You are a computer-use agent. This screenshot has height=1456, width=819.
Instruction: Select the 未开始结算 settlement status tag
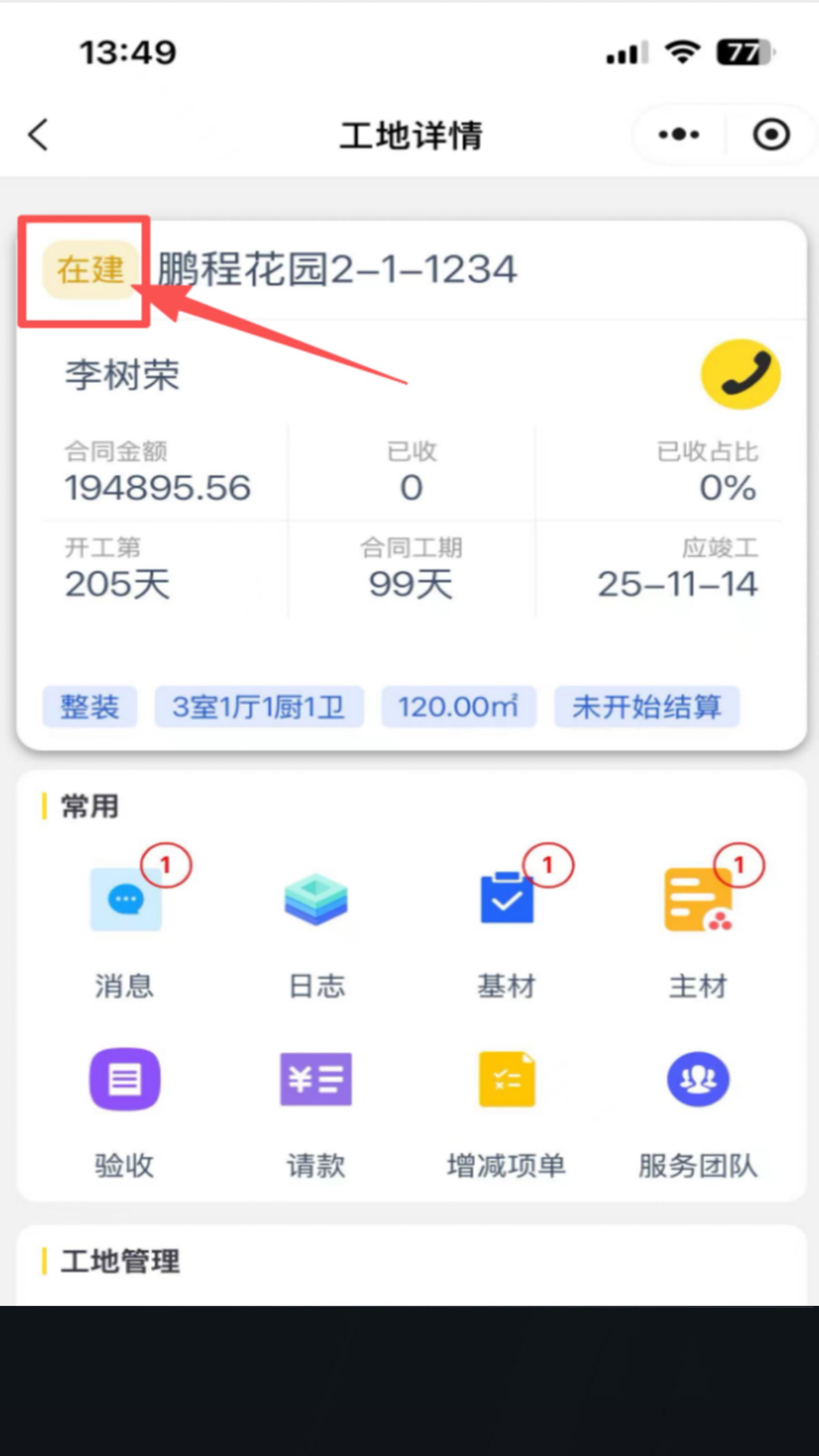click(x=648, y=708)
